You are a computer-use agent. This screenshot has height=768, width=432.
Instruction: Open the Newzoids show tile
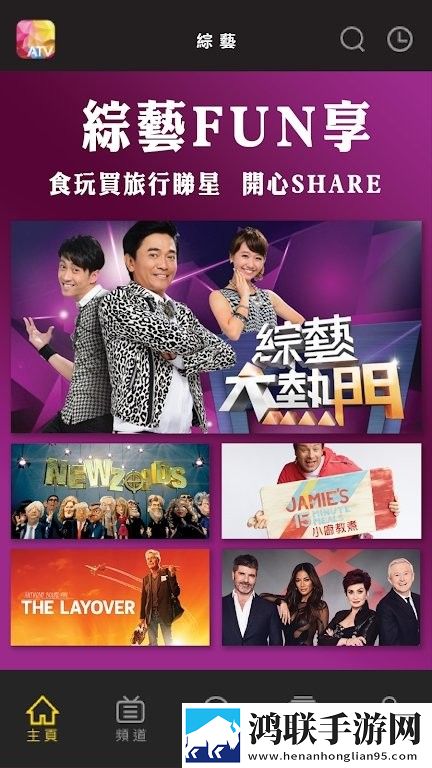pyautogui.click(x=110, y=491)
